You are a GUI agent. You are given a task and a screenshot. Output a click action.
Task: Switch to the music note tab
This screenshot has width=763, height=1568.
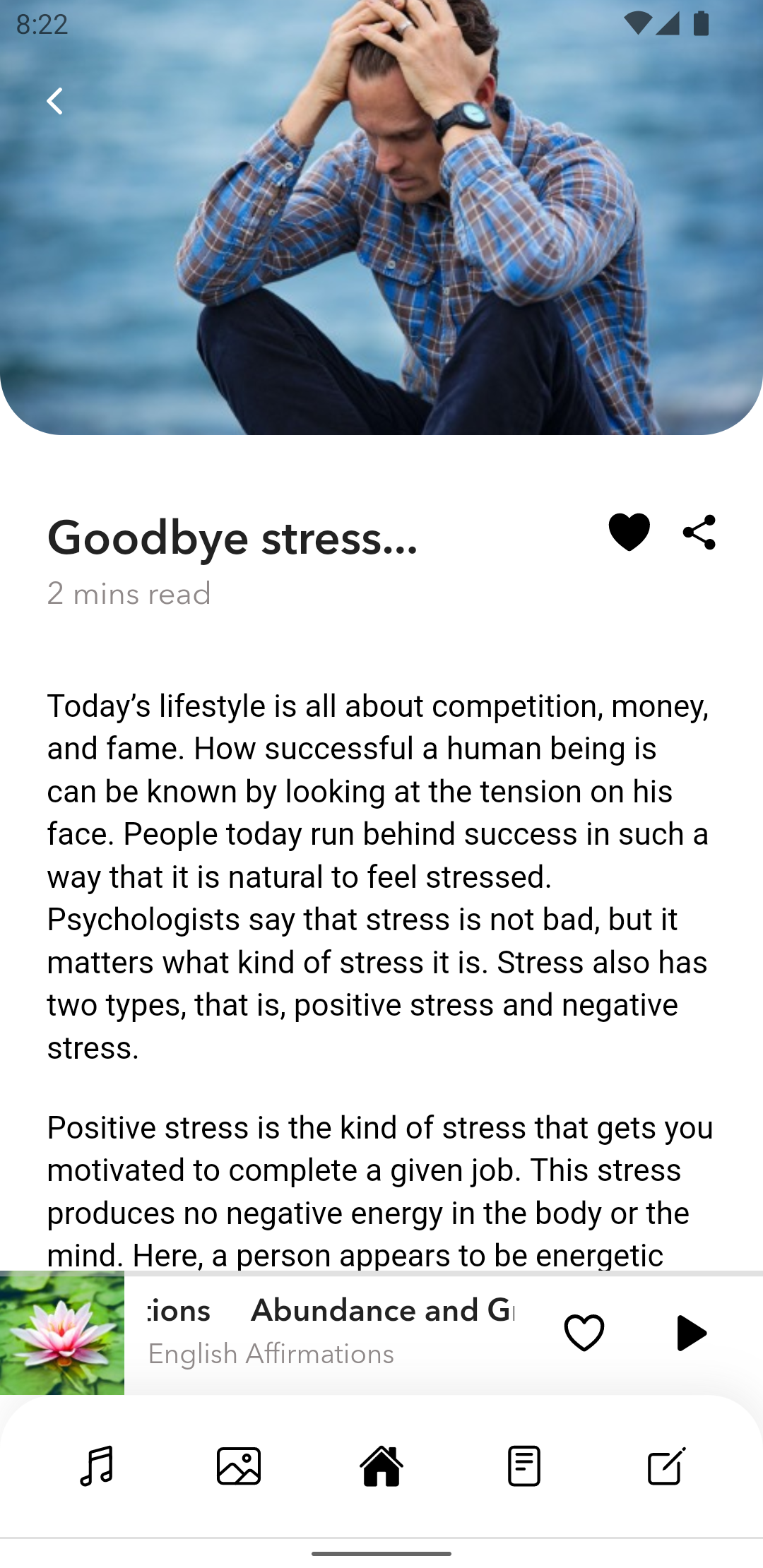[97, 1466]
